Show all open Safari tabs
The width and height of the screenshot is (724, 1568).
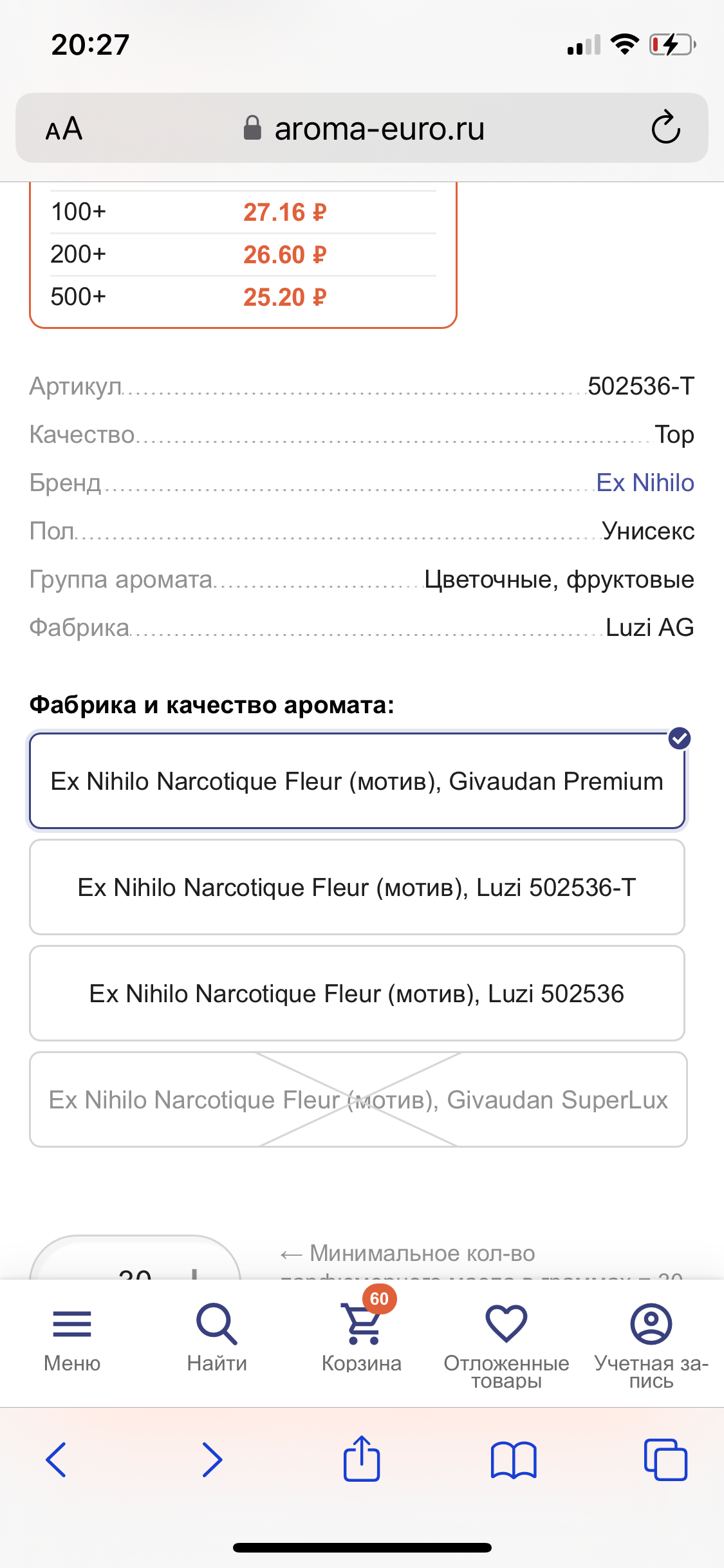(665, 1459)
